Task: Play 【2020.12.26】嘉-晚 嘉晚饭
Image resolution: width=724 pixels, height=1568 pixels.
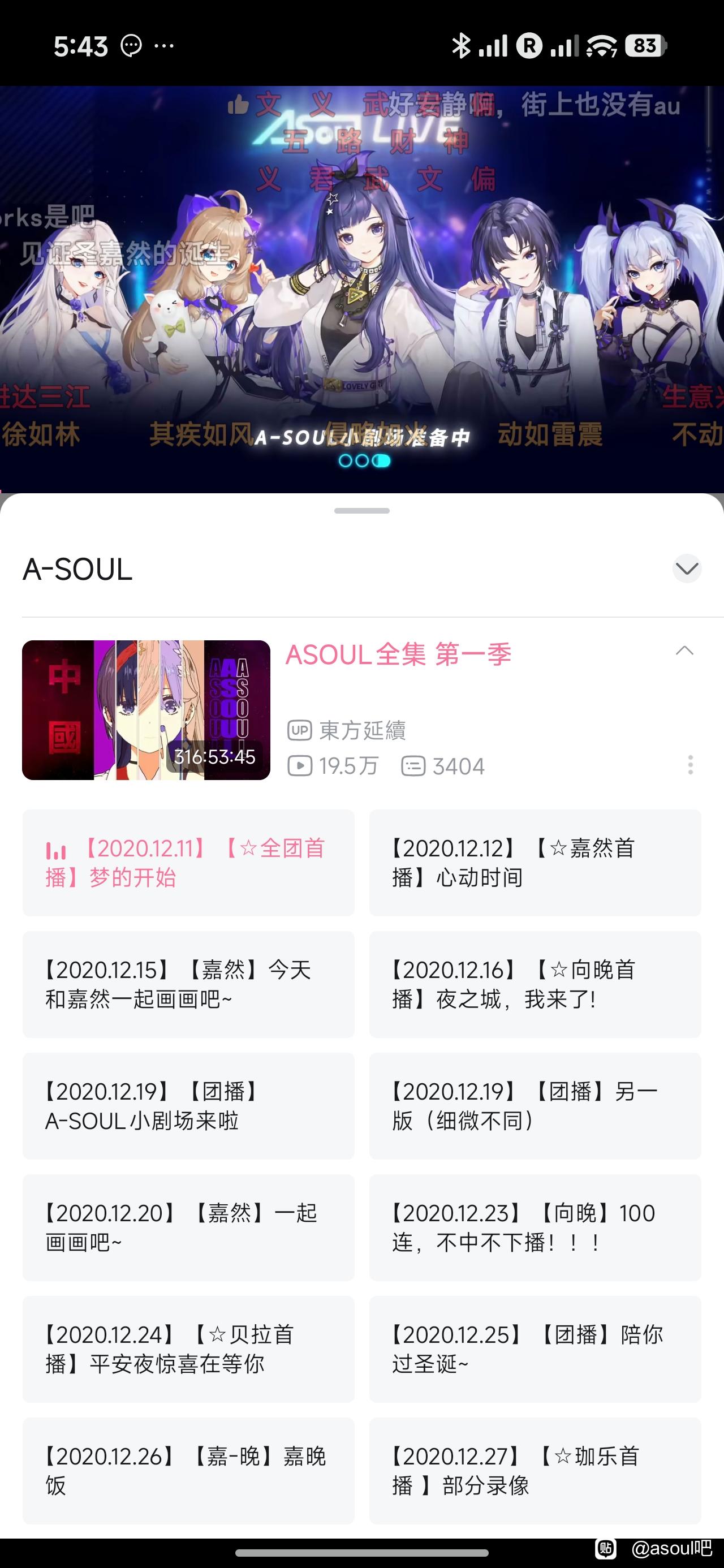Action: pos(189,1471)
